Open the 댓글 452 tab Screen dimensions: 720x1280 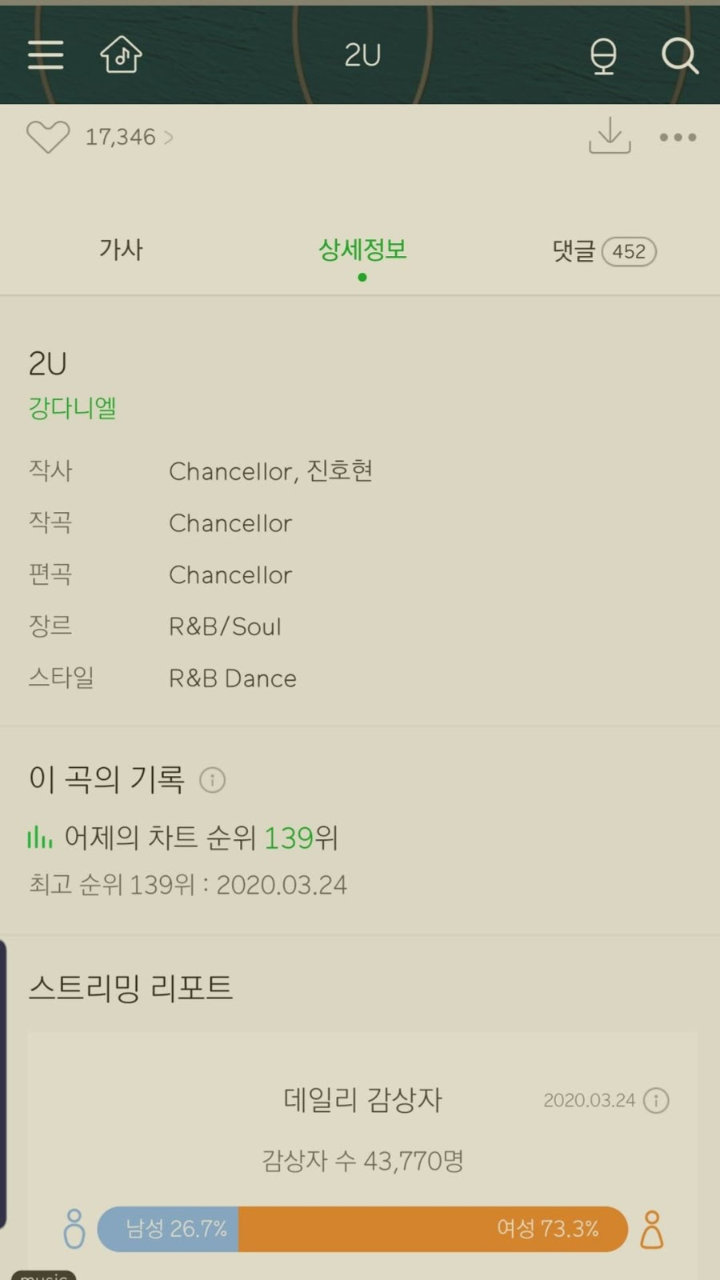pyautogui.click(x=604, y=251)
